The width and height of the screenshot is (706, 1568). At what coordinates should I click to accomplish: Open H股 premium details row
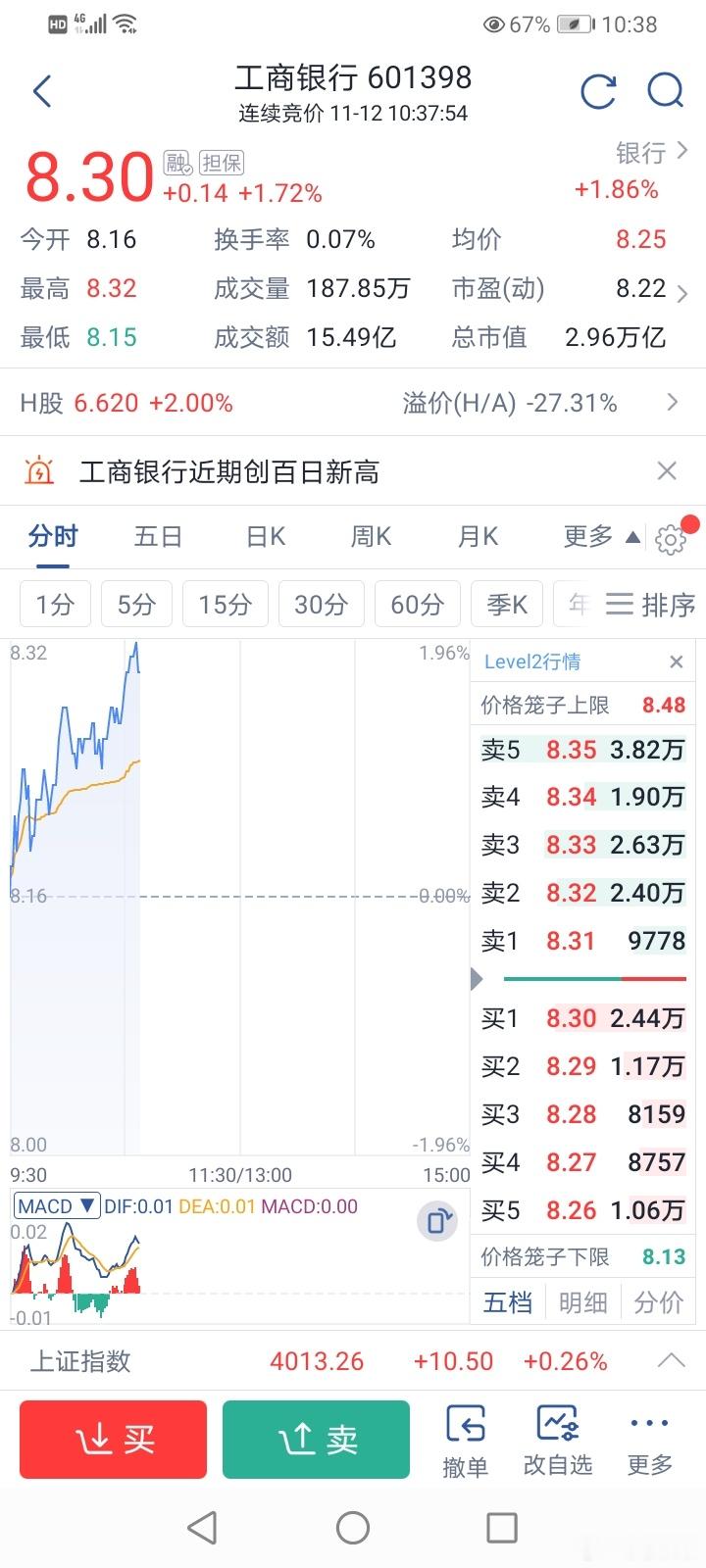353,402
